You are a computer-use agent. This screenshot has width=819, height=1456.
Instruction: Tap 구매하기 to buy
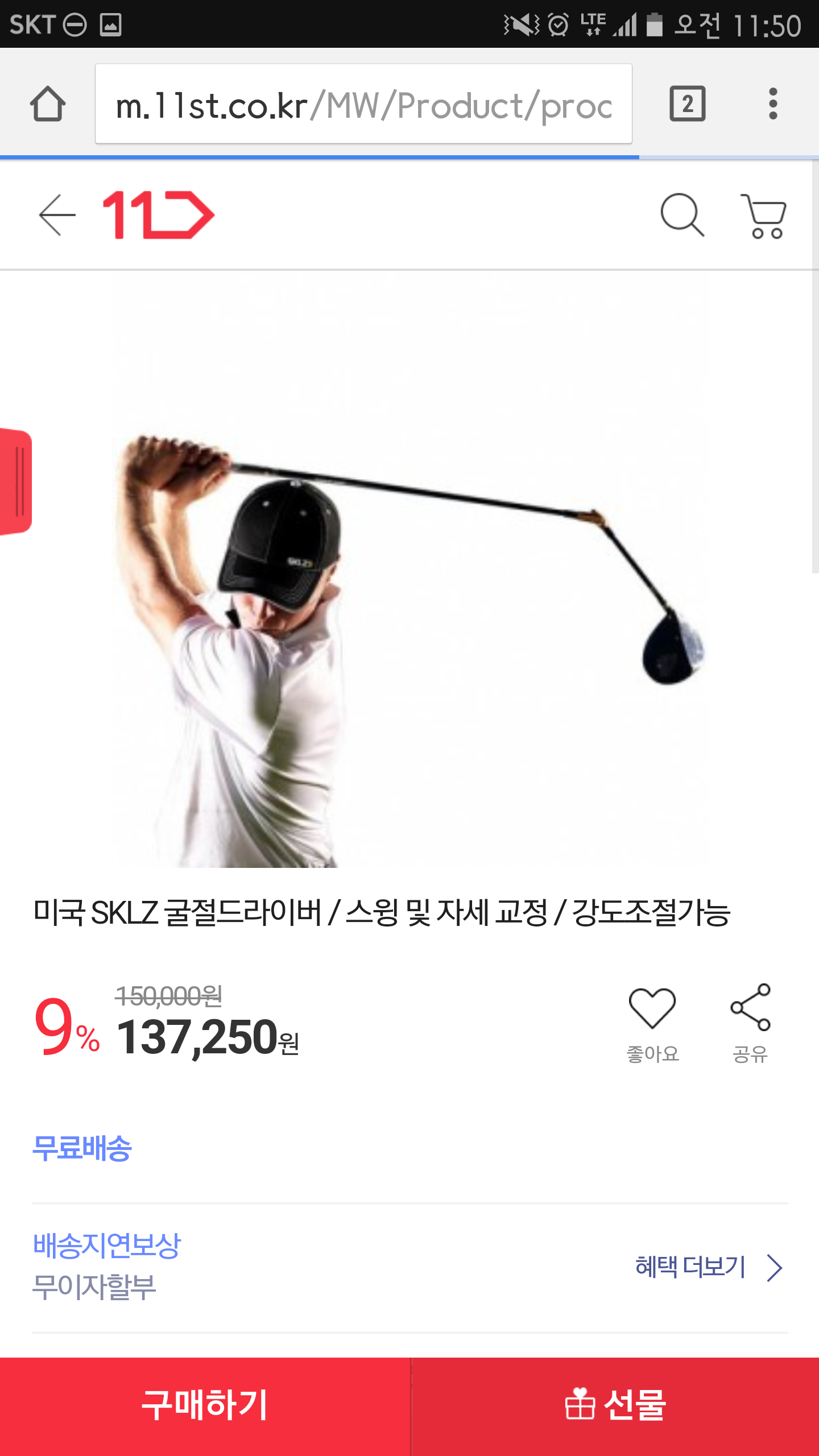click(205, 1405)
